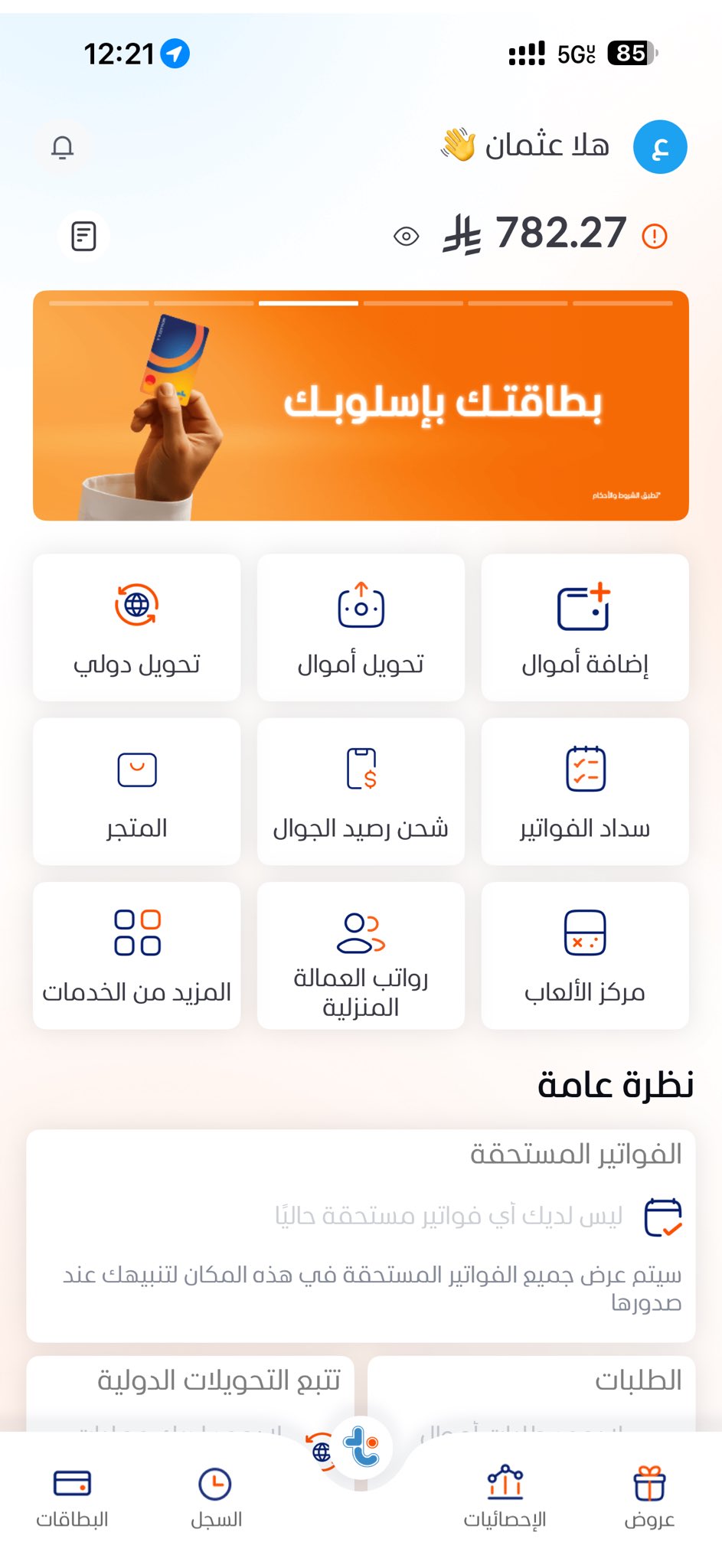This screenshot has width=722, height=1568.
Task: Switch to the السجل history tab
Action: pos(216,1497)
